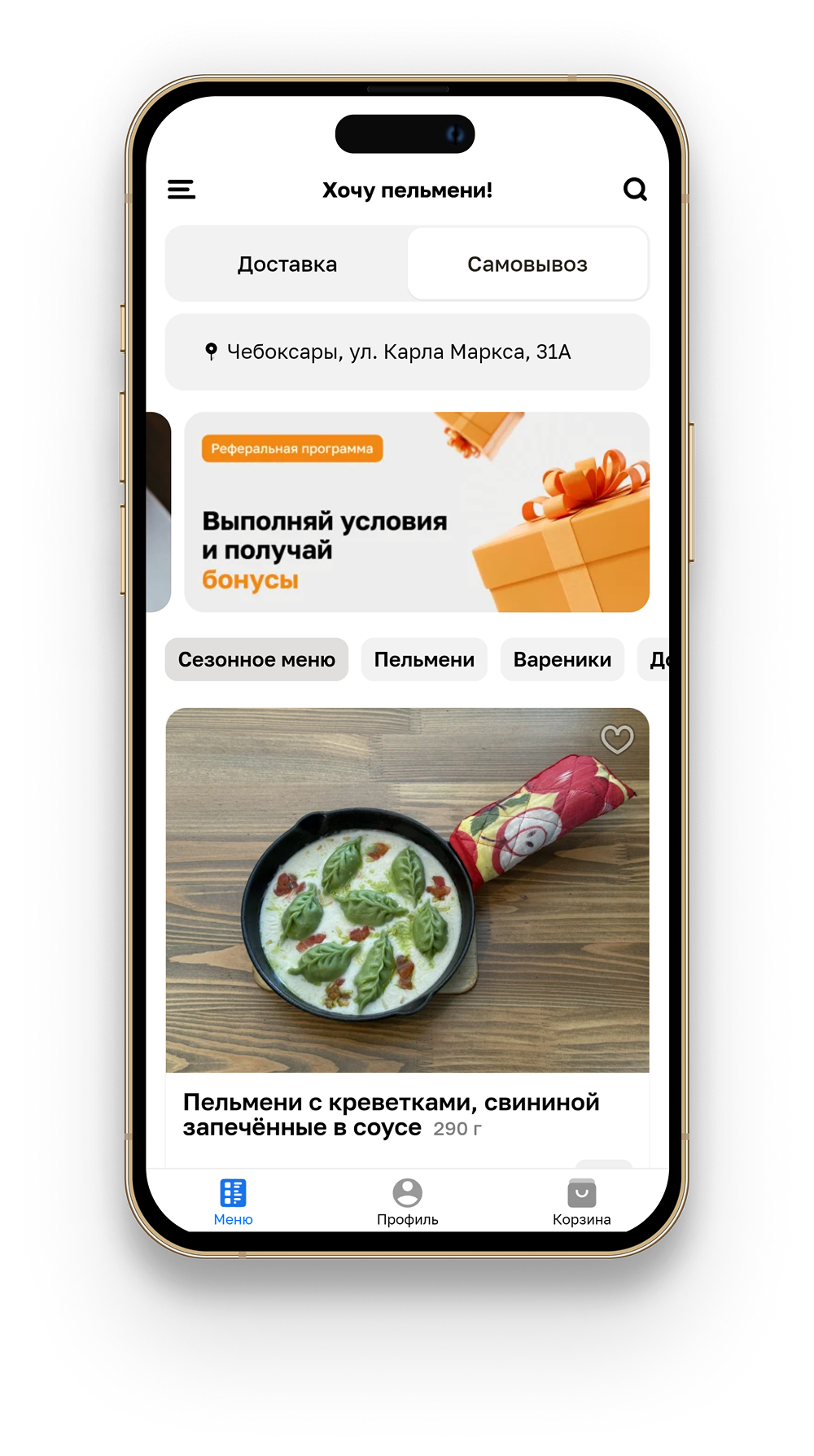The image size is (814, 1456).
Task: Select the Самовывоз option
Action: [527, 265]
